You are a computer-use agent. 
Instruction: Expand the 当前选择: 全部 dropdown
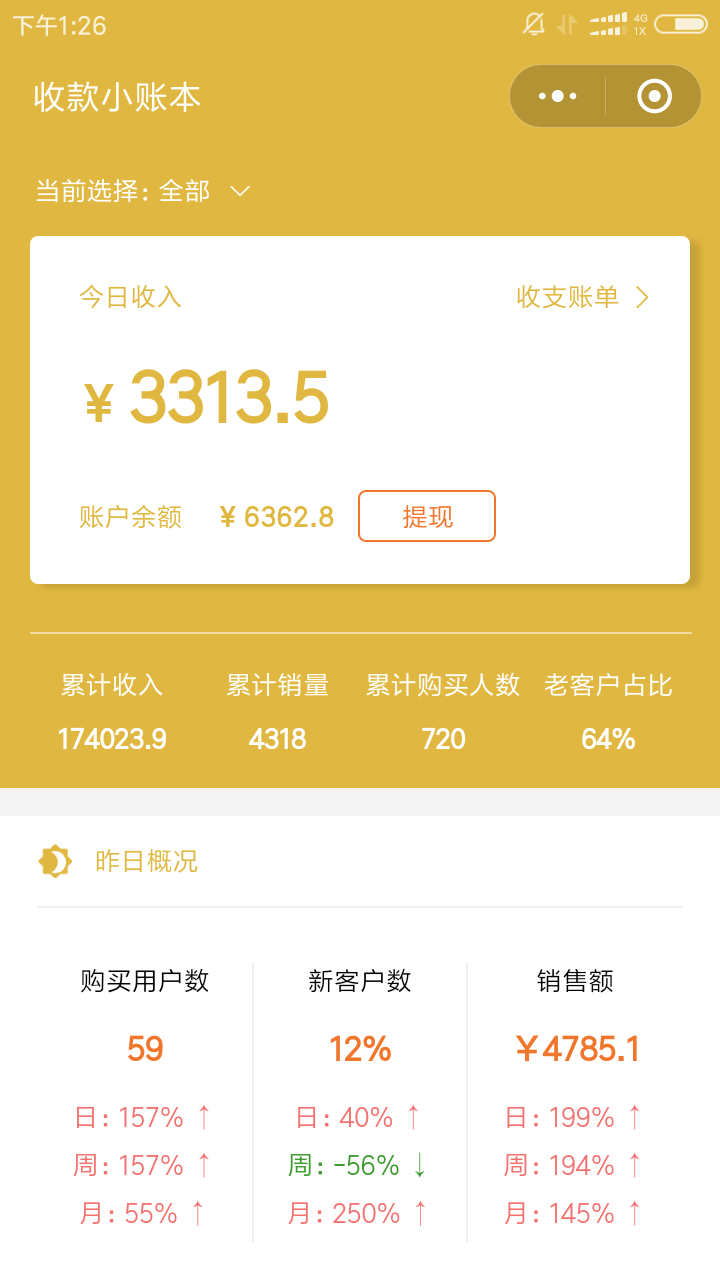(x=143, y=191)
